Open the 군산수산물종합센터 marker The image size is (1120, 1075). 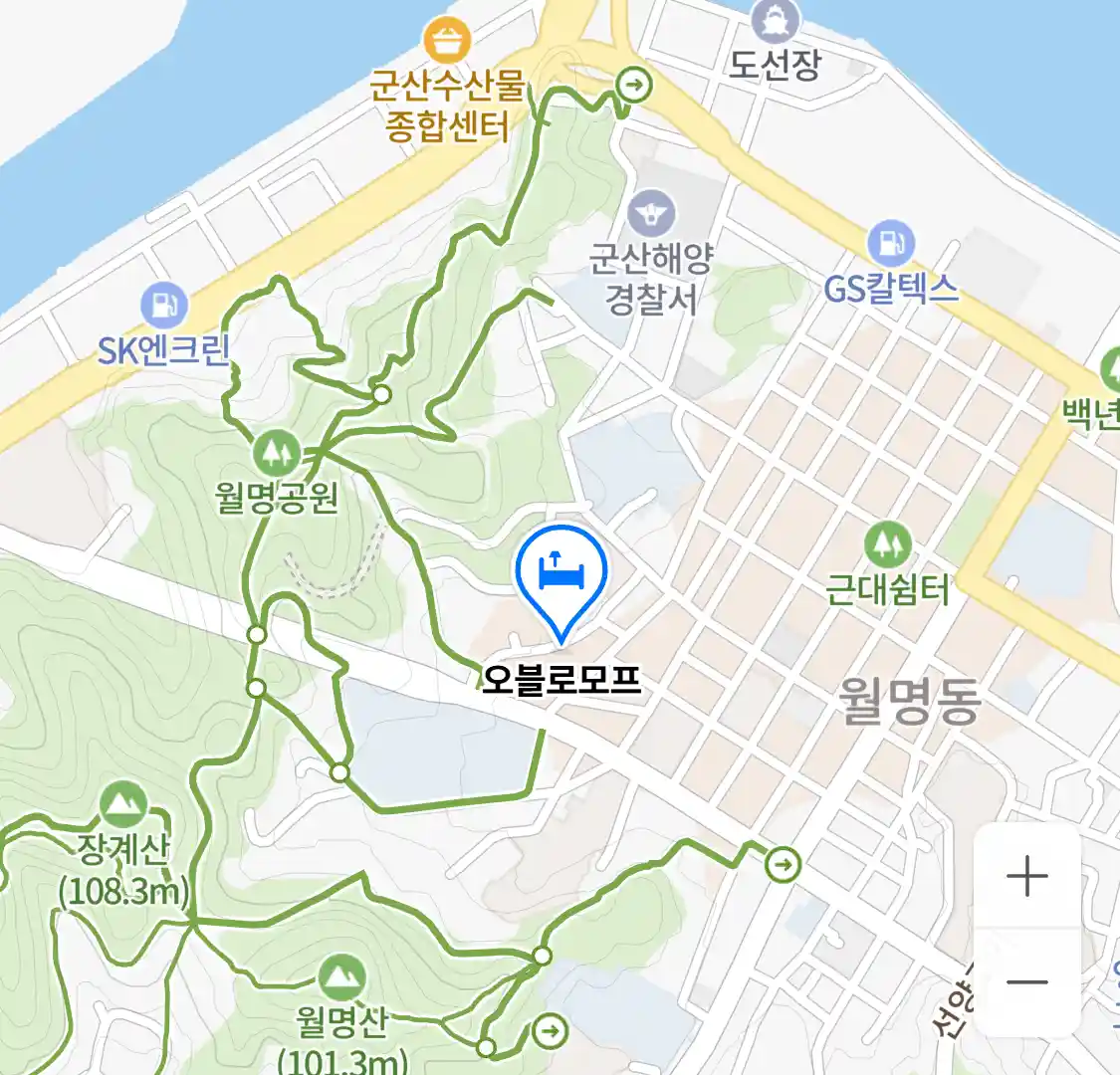pos(447,42)
